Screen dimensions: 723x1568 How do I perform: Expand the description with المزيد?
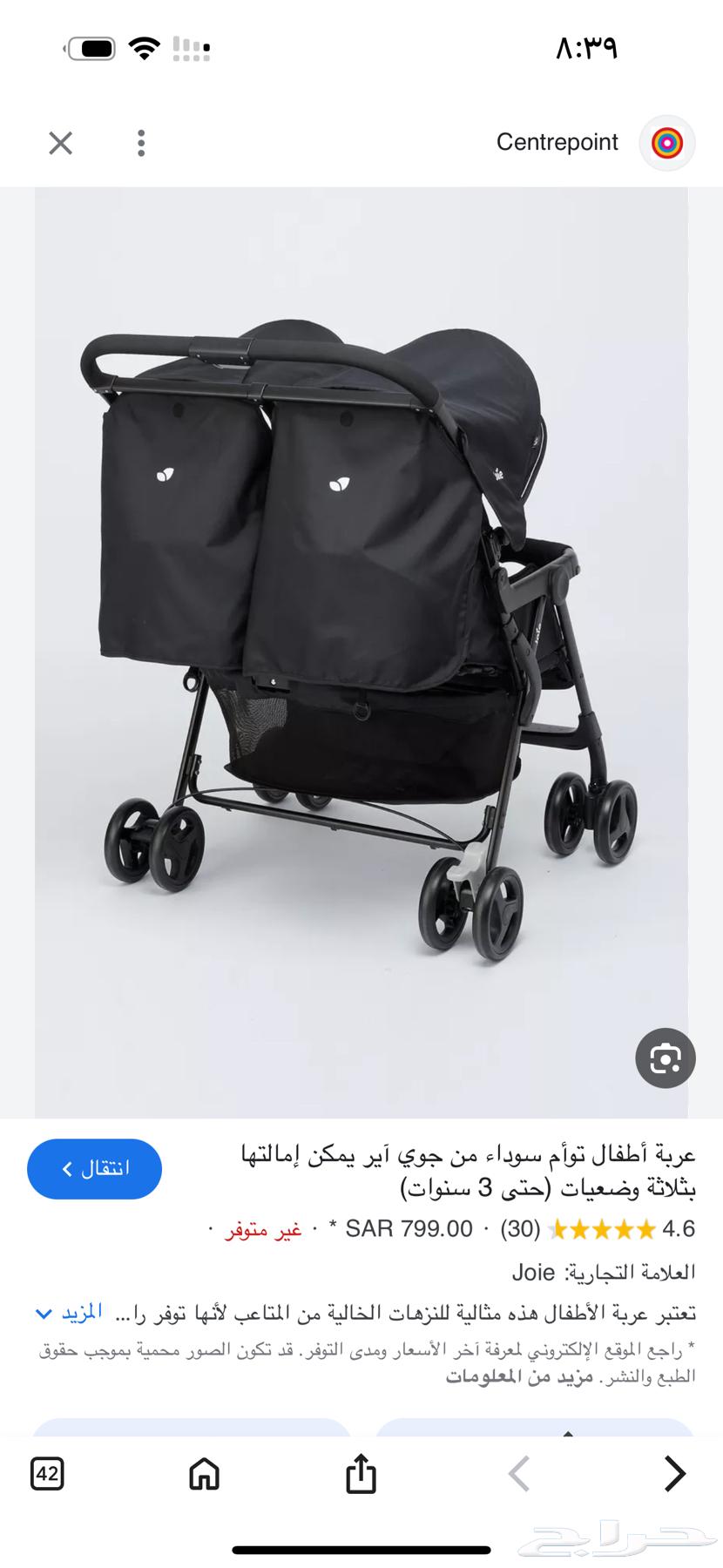[x=70, y=1312]
